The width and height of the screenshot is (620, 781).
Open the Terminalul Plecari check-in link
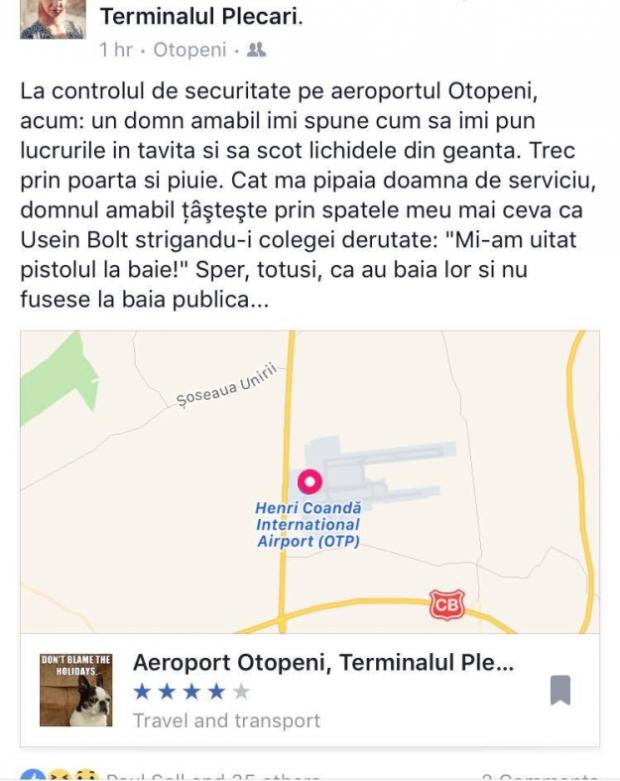202,17
